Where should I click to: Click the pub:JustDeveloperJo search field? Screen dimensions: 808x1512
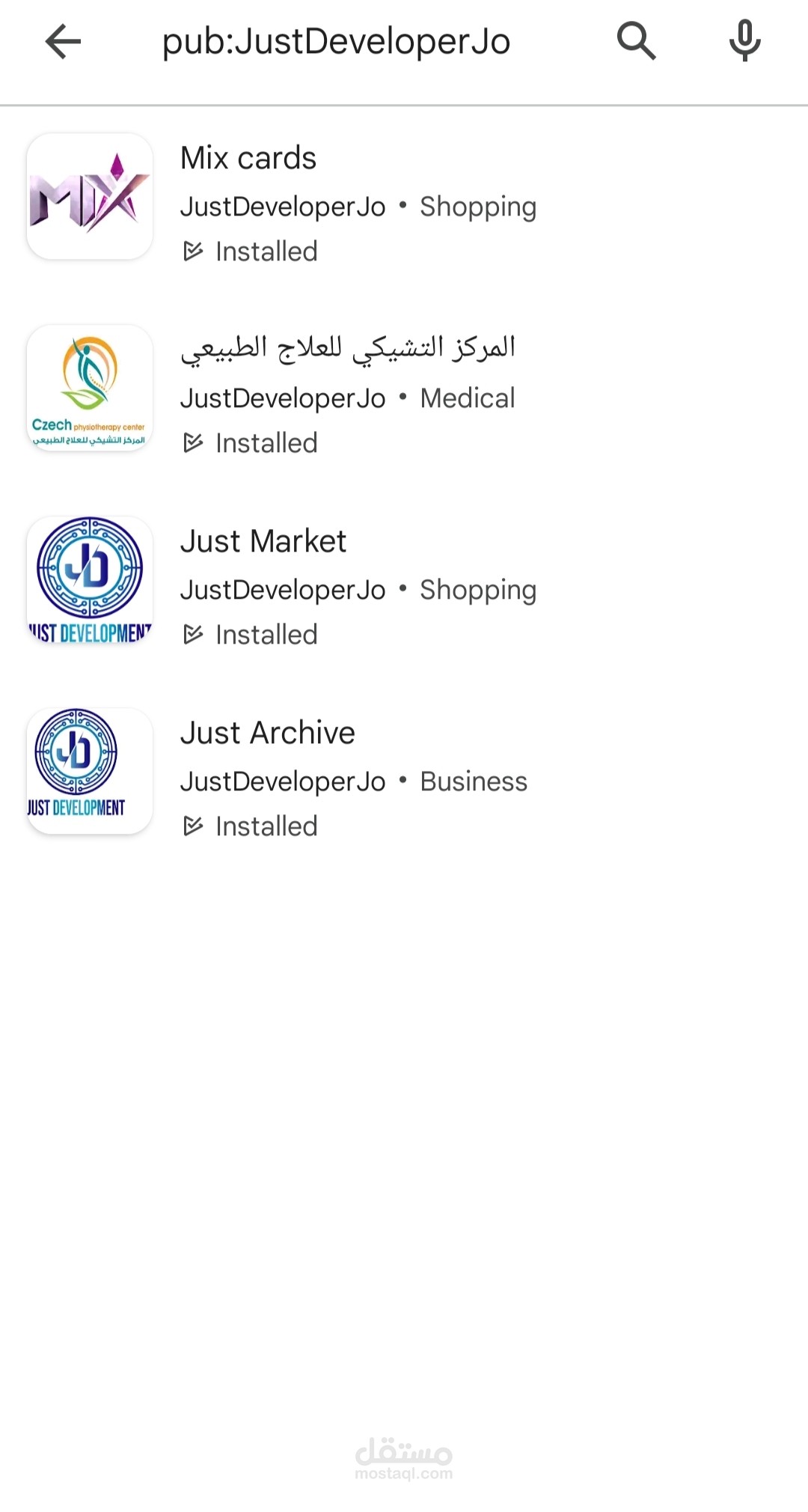point(337,41)
